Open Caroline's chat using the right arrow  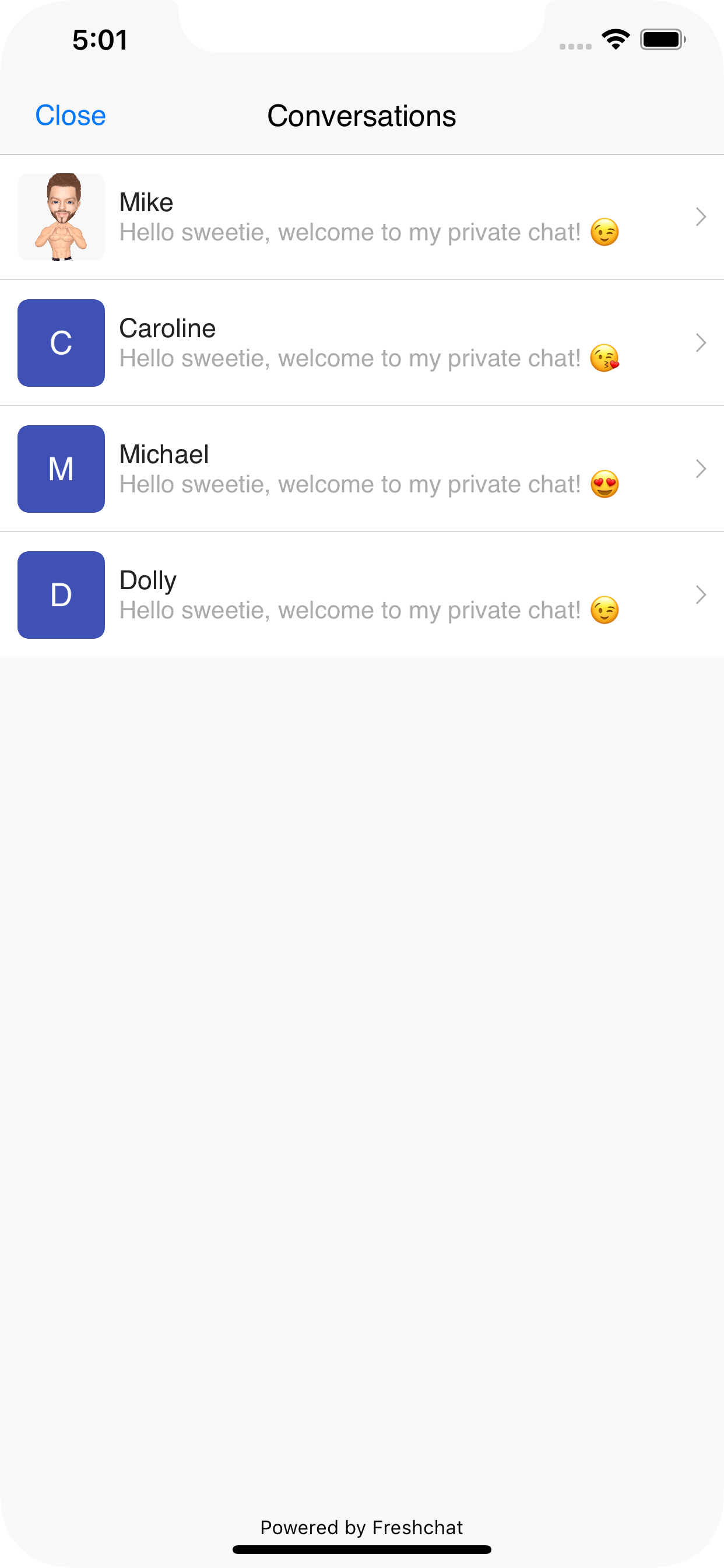point(701,342)
